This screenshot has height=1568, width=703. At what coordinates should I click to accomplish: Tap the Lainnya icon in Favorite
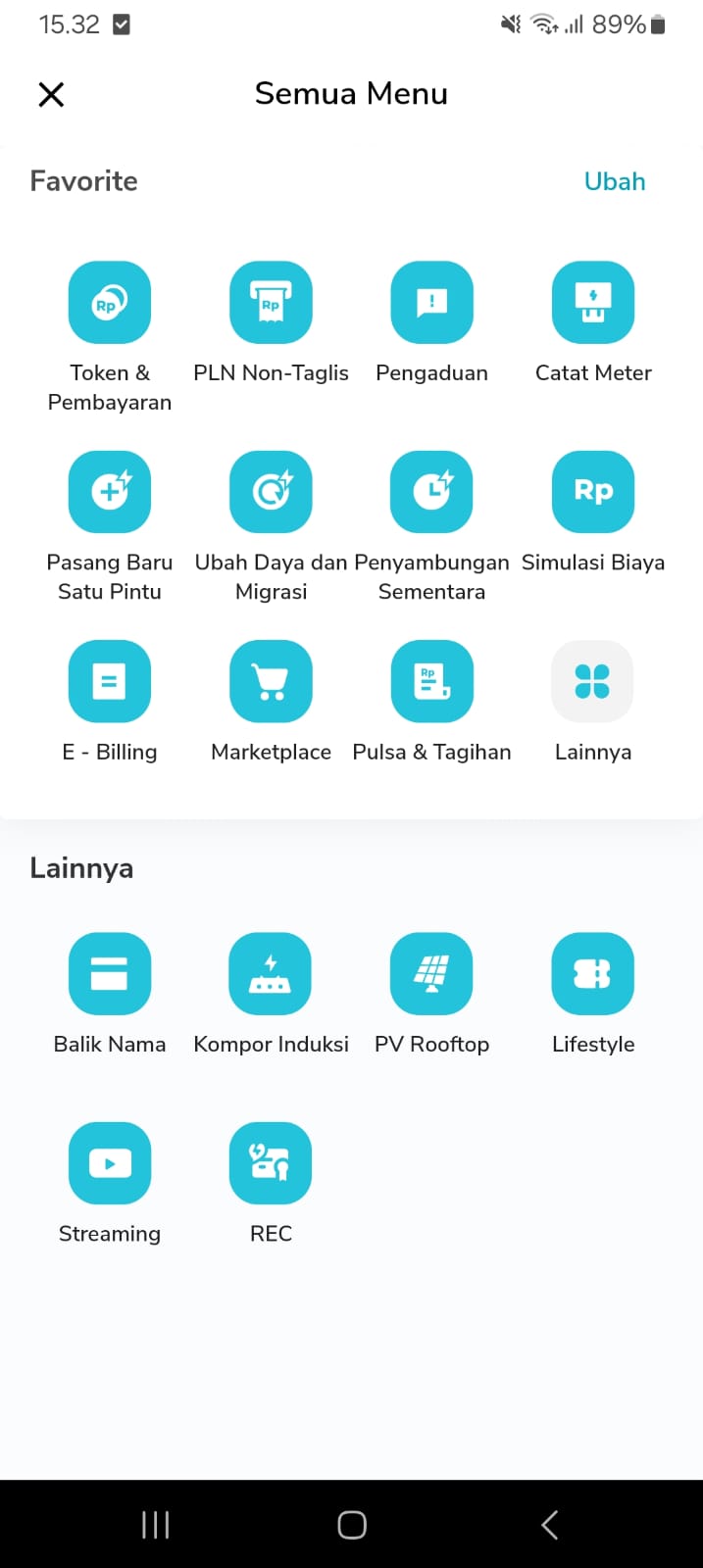pos(593,681)
